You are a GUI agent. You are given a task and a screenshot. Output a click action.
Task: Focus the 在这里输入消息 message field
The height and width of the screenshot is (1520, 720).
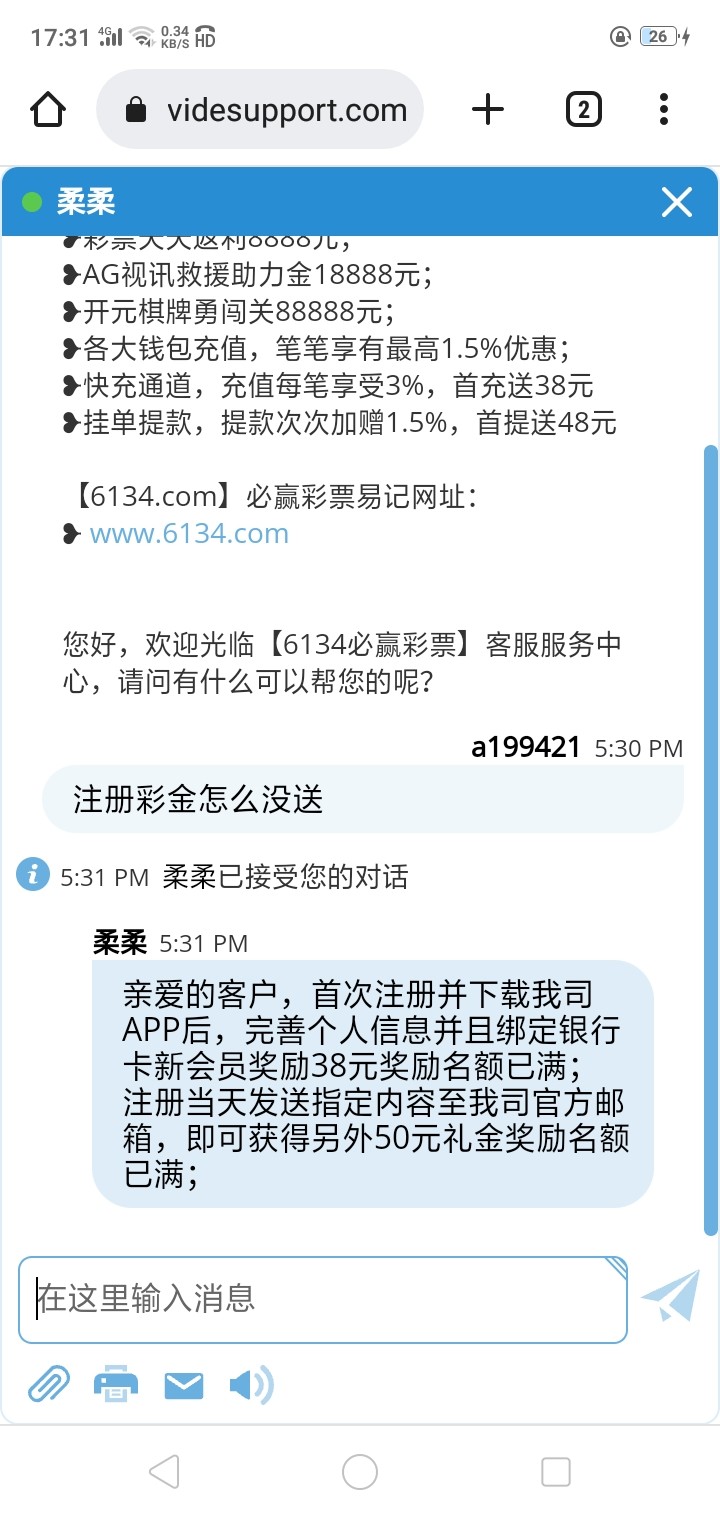(x=322, y=1299)
